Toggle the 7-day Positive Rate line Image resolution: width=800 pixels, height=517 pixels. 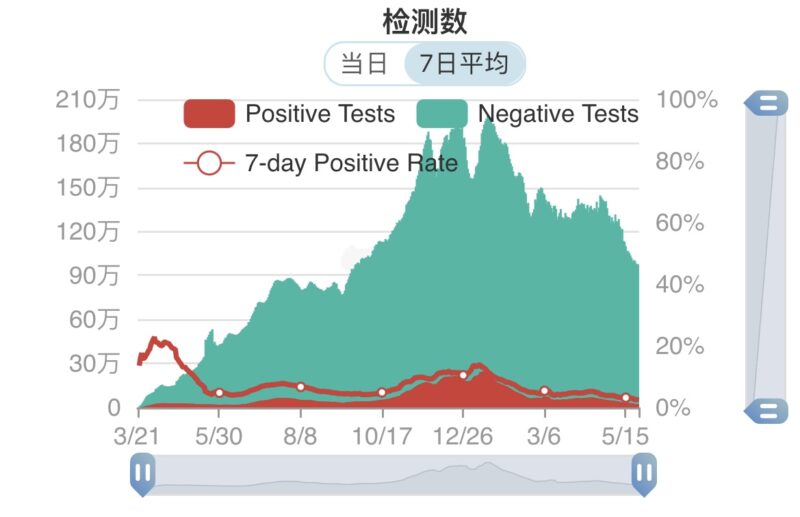click(x=321, y=163)
